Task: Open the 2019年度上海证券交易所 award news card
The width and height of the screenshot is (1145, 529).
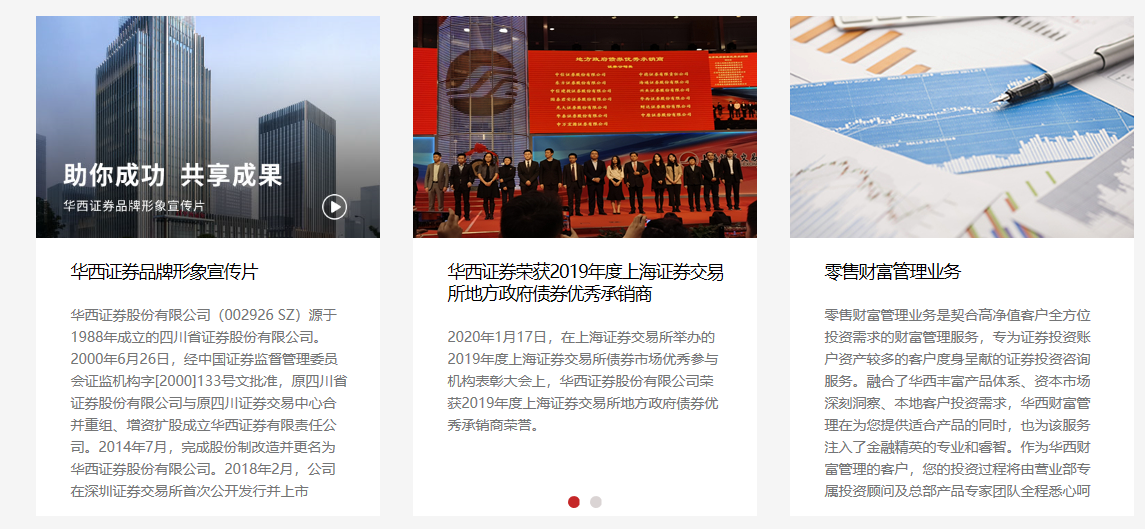Action: pos(585,283)
